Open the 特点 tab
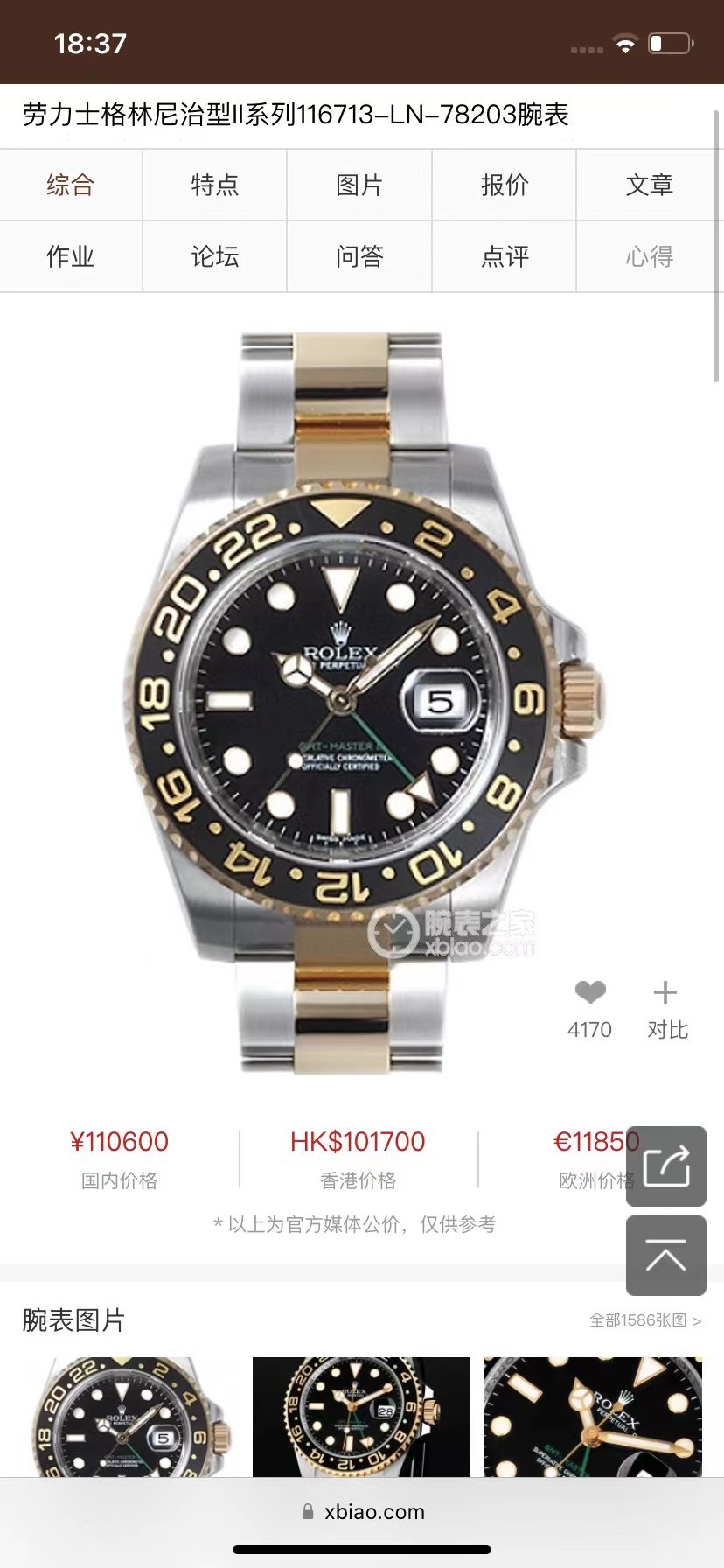724x1568 pixels. click(x=214, y=185)
